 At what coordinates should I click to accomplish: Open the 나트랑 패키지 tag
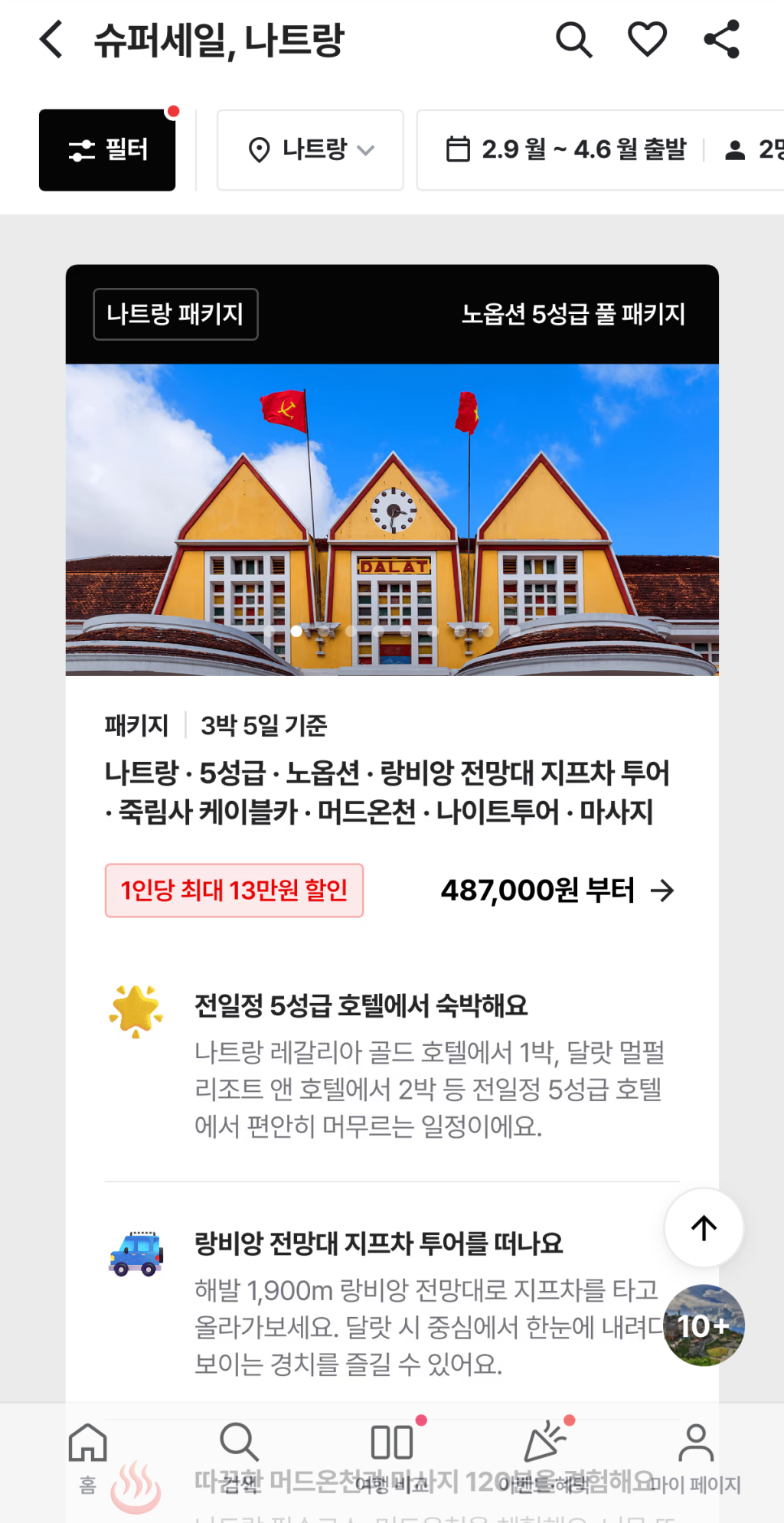click(x=175, y=314)
